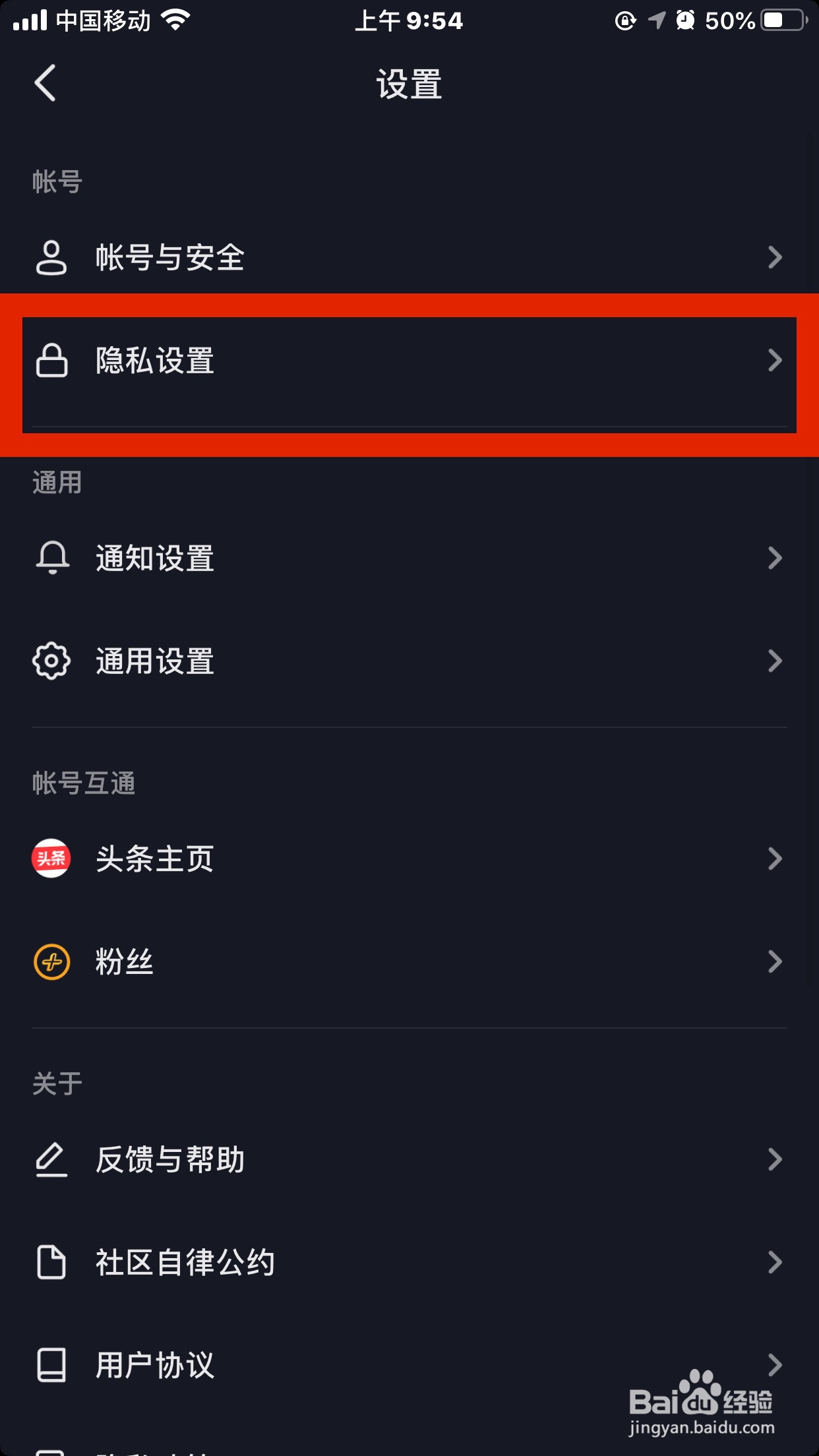Open 反馈与帮助
Screen dimensions: 819x1456
[409, 1159]
